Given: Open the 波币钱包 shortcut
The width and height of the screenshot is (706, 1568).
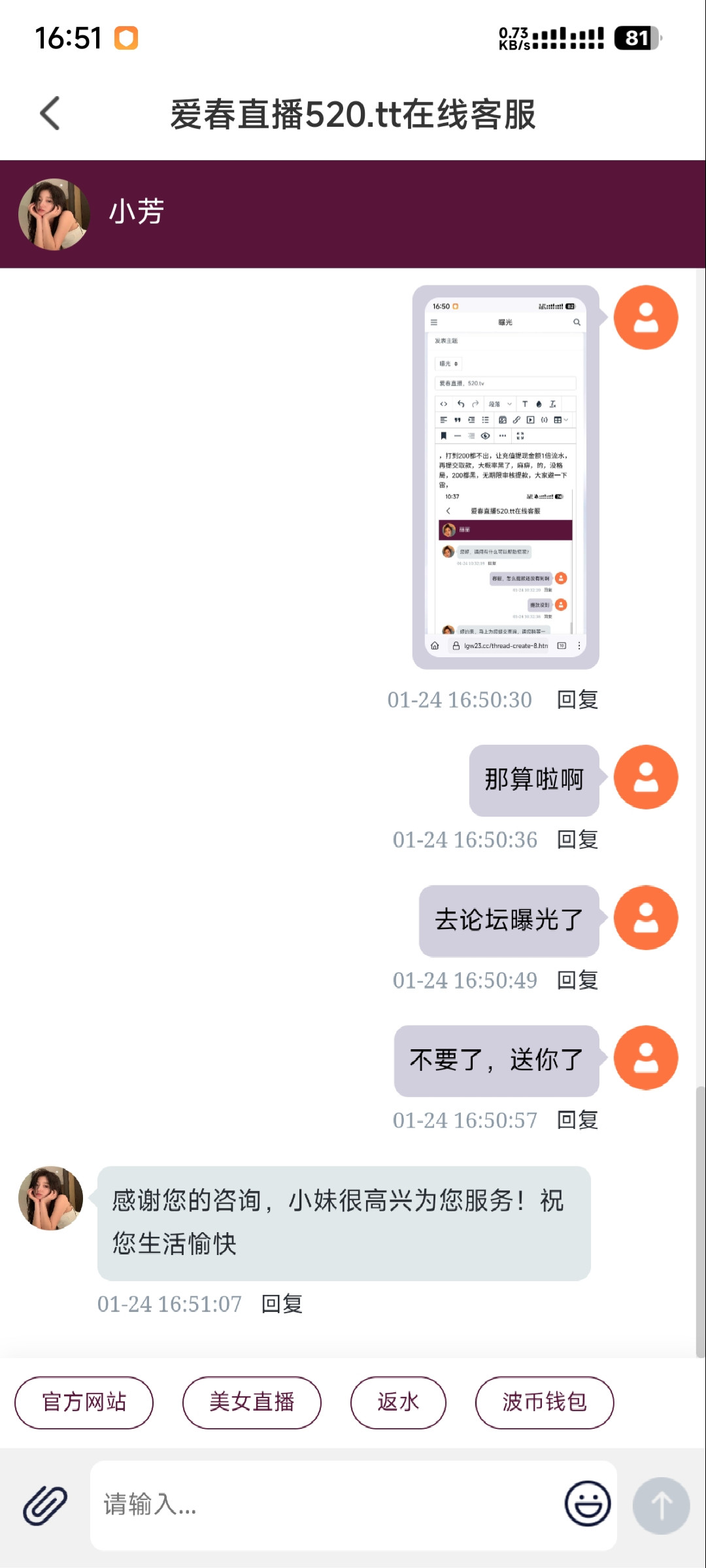Looking at the screenshot, I should click(544, 1403).
